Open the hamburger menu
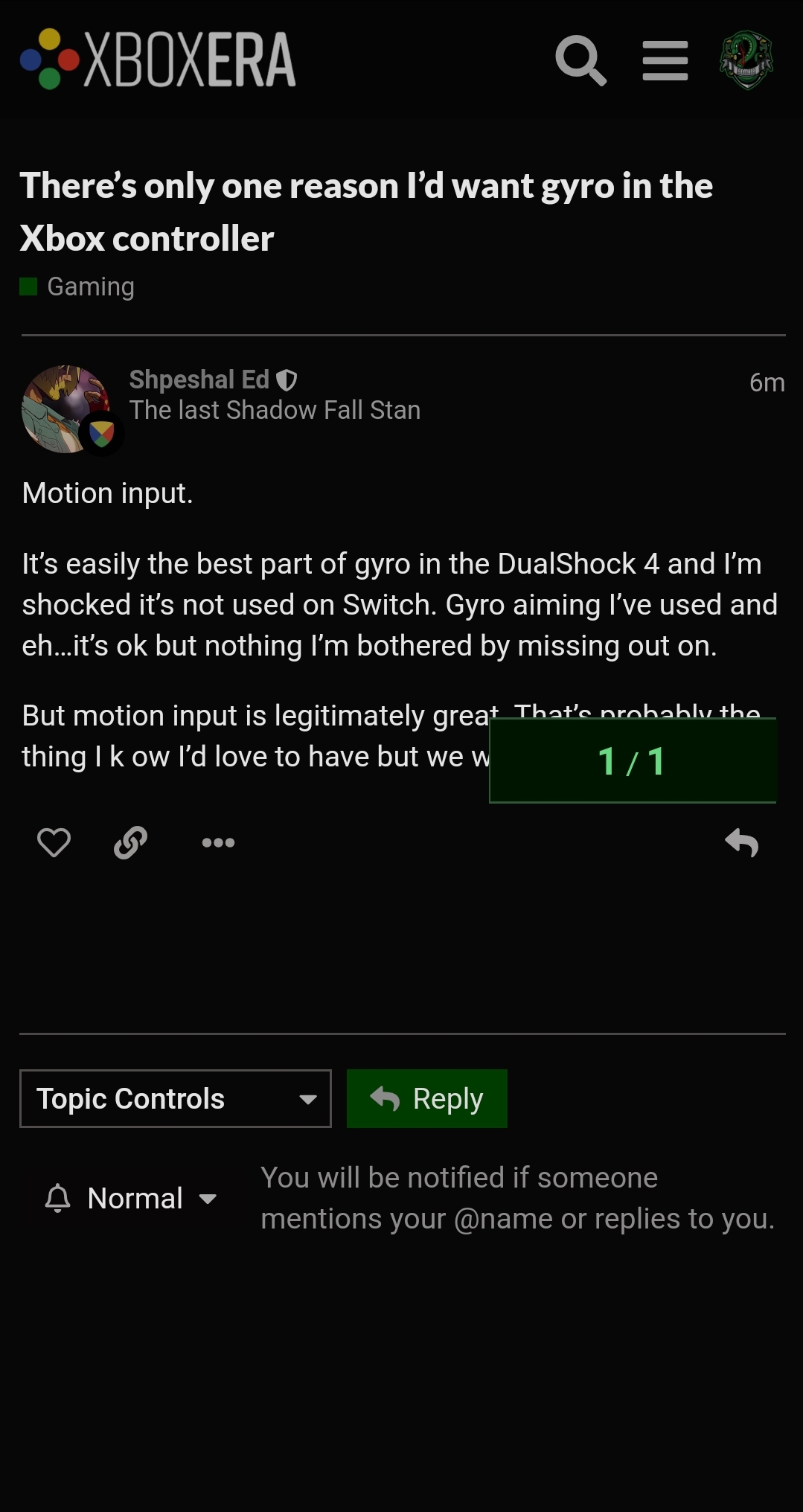803x1512 pixels. [665, 60]
